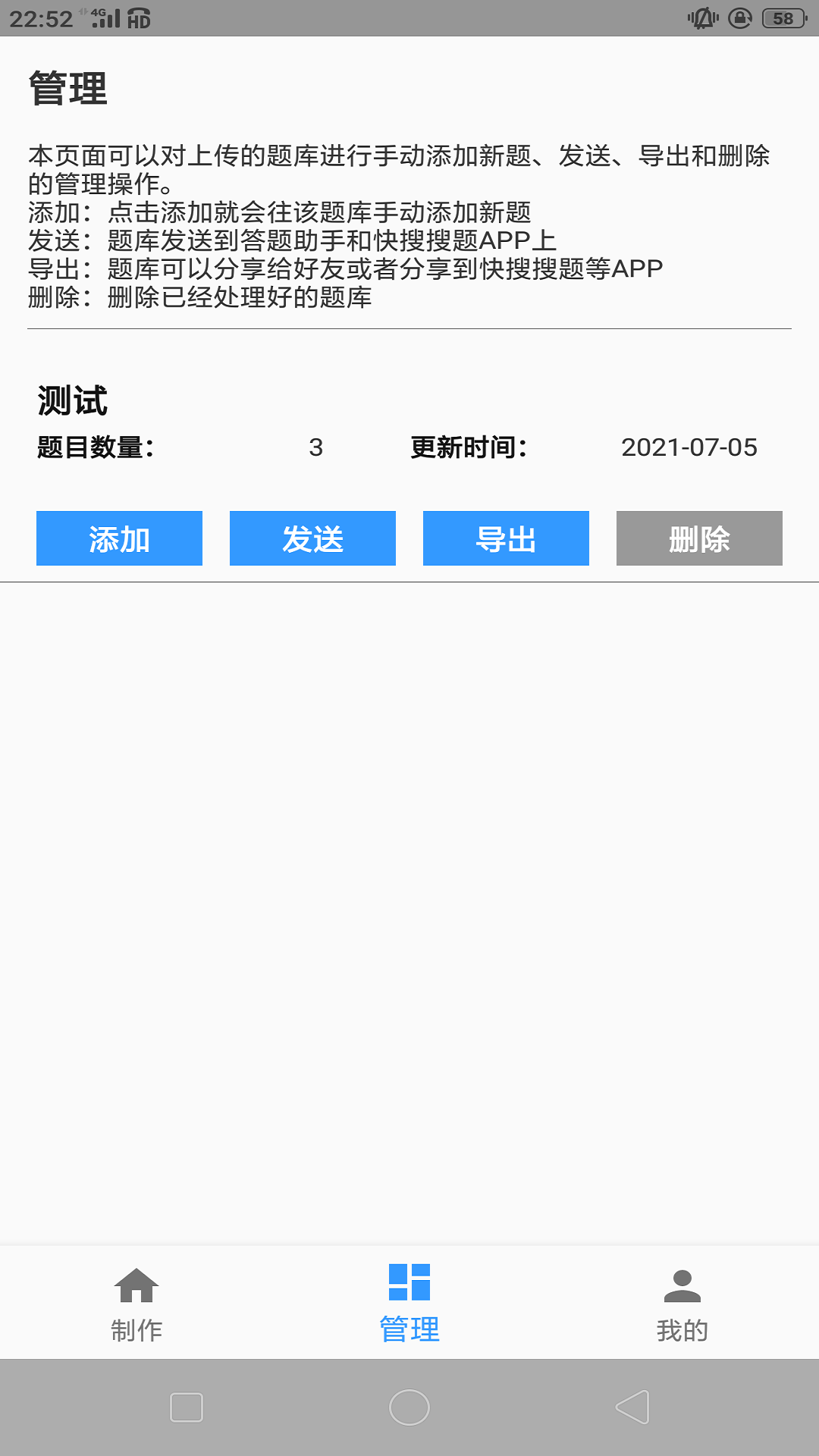
Task: Tap the update date 2021-07-05
Action: tap(689, 447)
